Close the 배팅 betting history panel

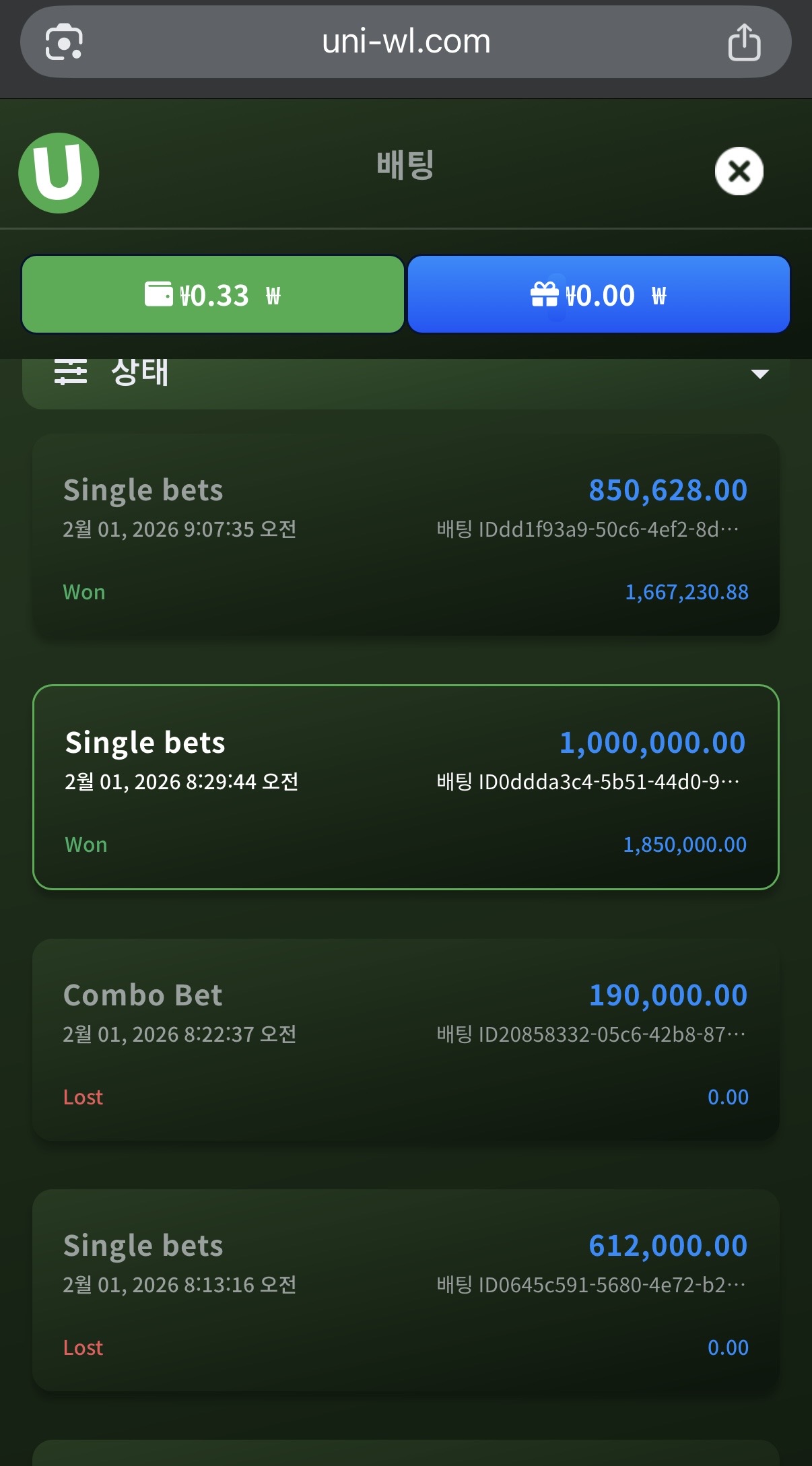coord(739,171)
